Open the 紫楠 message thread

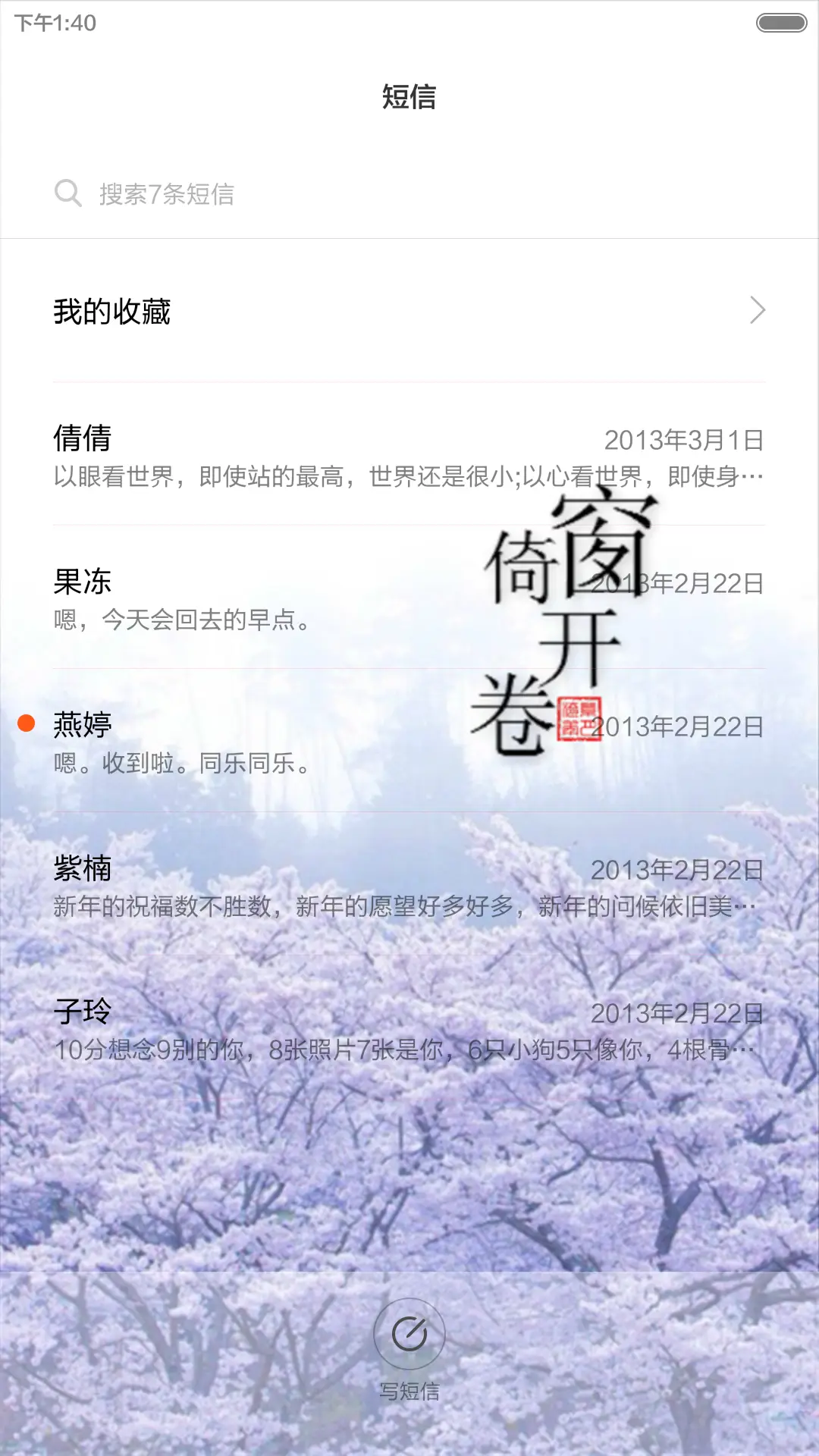point(303,887)
